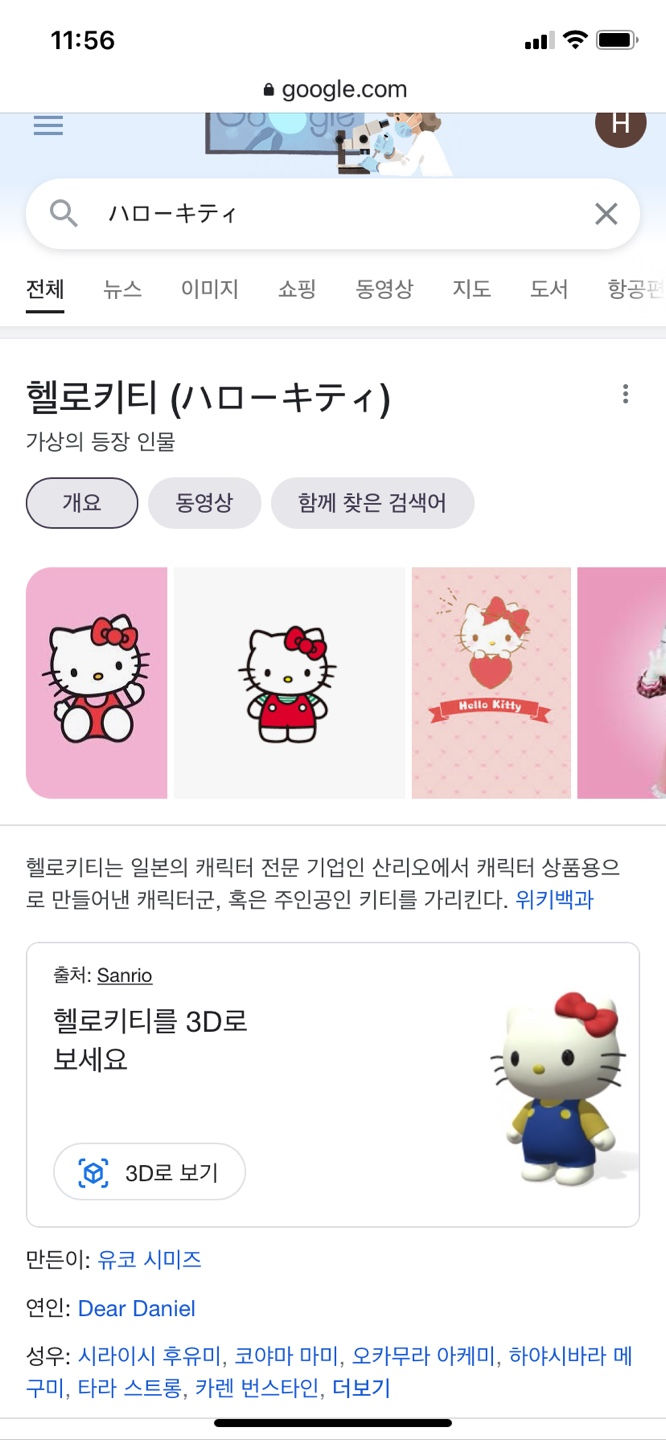Screen dimensions: 666x1440
Task: Select the 함께 찾은 검색어 chip
Action: [x=372, y=502]
